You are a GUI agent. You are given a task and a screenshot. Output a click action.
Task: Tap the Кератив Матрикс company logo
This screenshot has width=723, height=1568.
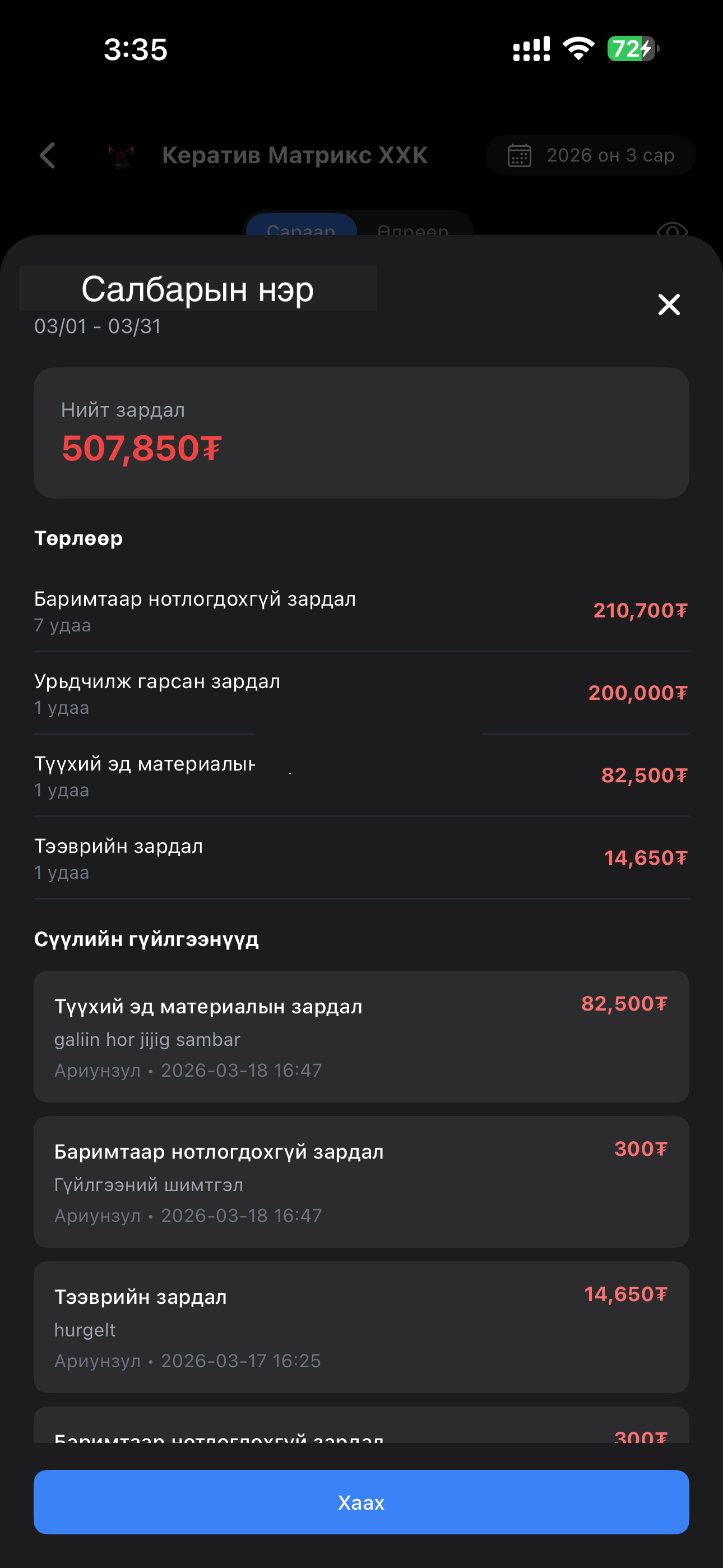(x=122, y=155)
